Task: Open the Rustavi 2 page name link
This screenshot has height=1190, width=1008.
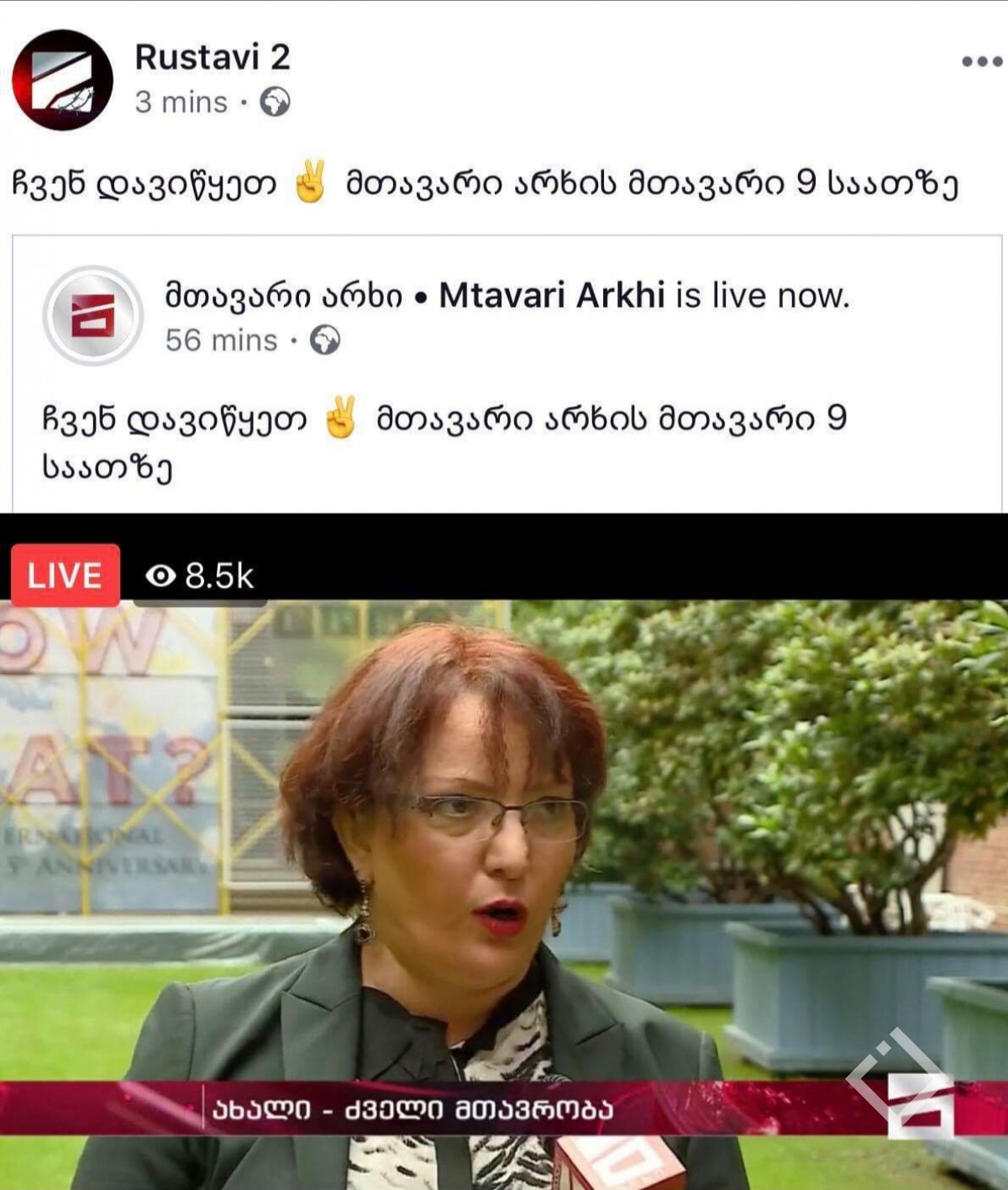Action: (213, 57)
